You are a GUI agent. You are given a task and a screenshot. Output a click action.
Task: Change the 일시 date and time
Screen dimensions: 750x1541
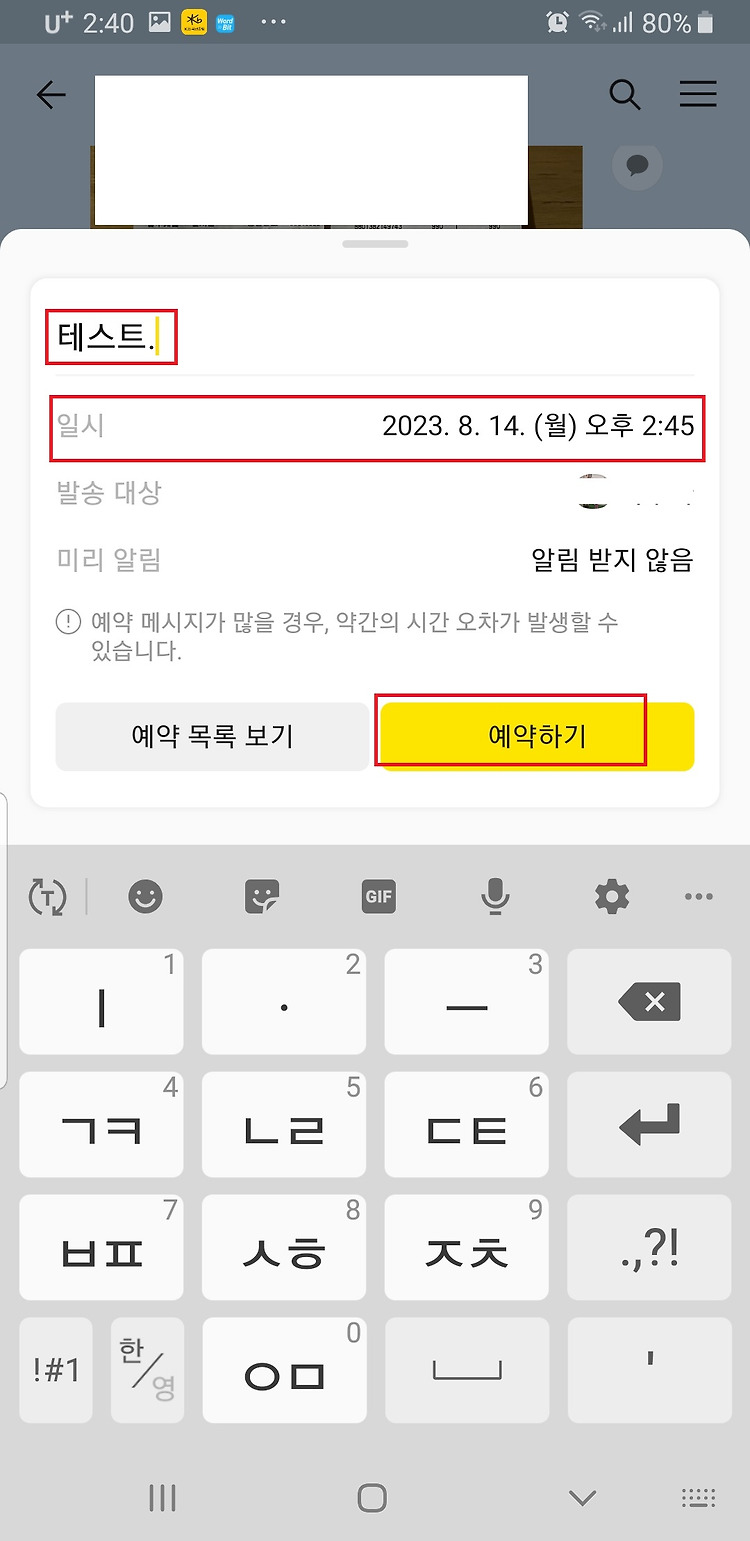click(x=376, y=428)
